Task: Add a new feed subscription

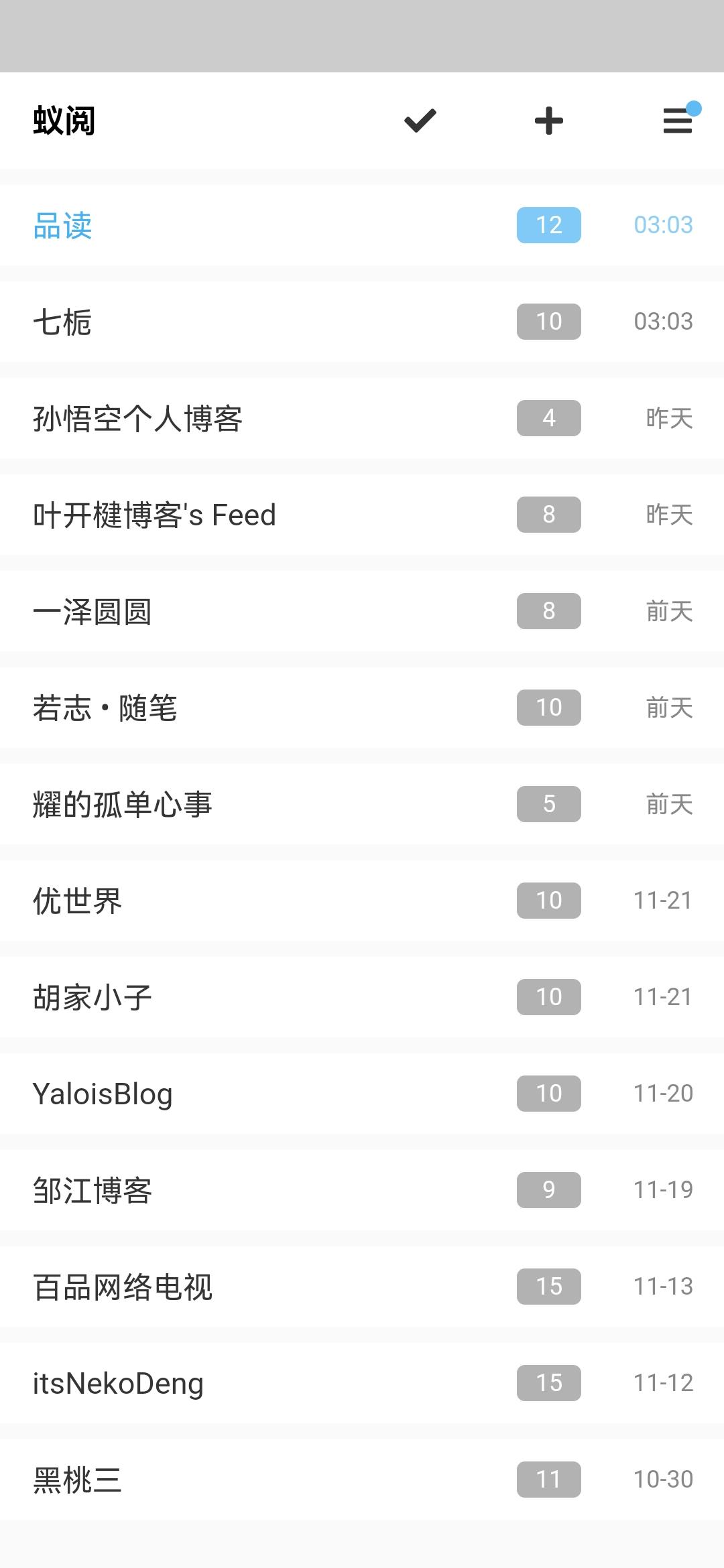Action: (548, 121)
